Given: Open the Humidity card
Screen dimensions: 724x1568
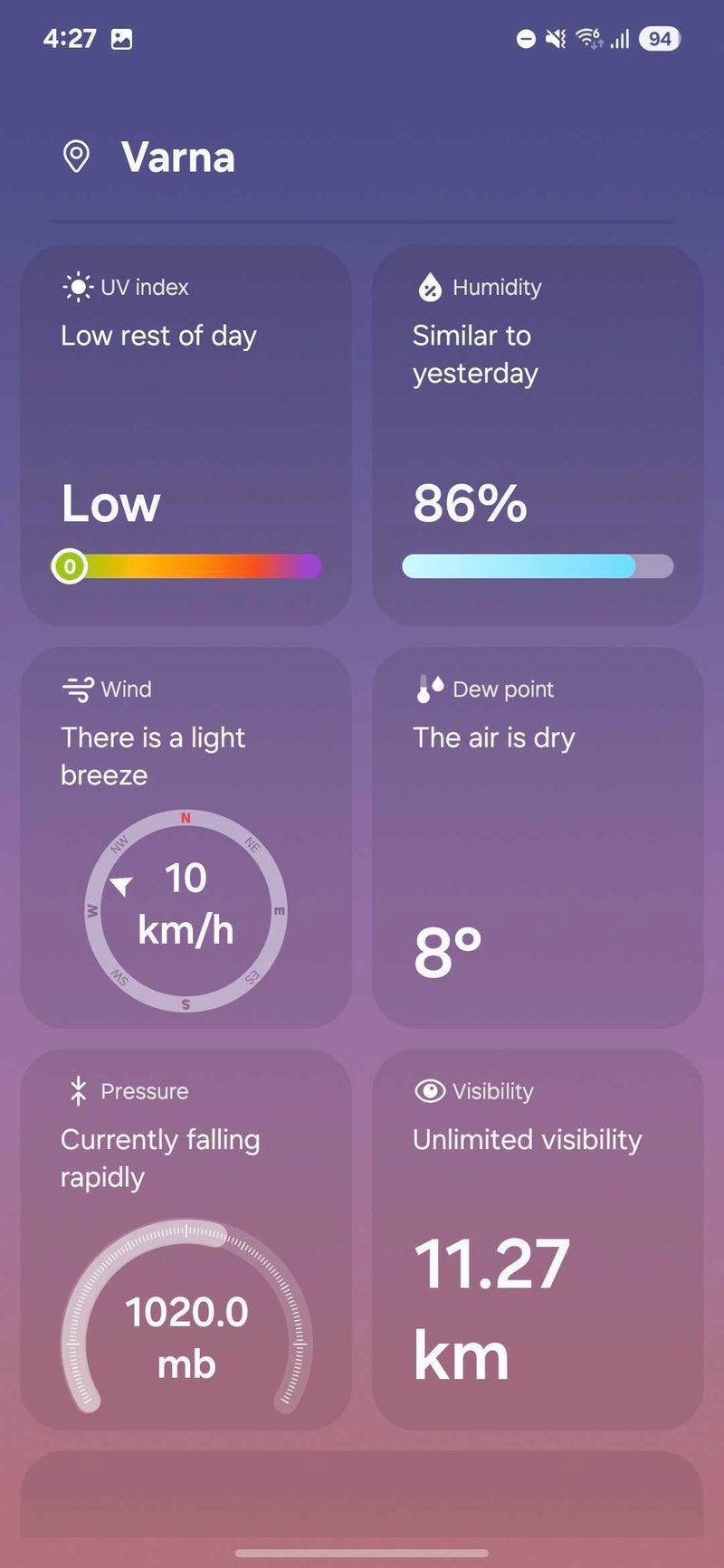Looking at the screenshot, I should pos(538,434).
